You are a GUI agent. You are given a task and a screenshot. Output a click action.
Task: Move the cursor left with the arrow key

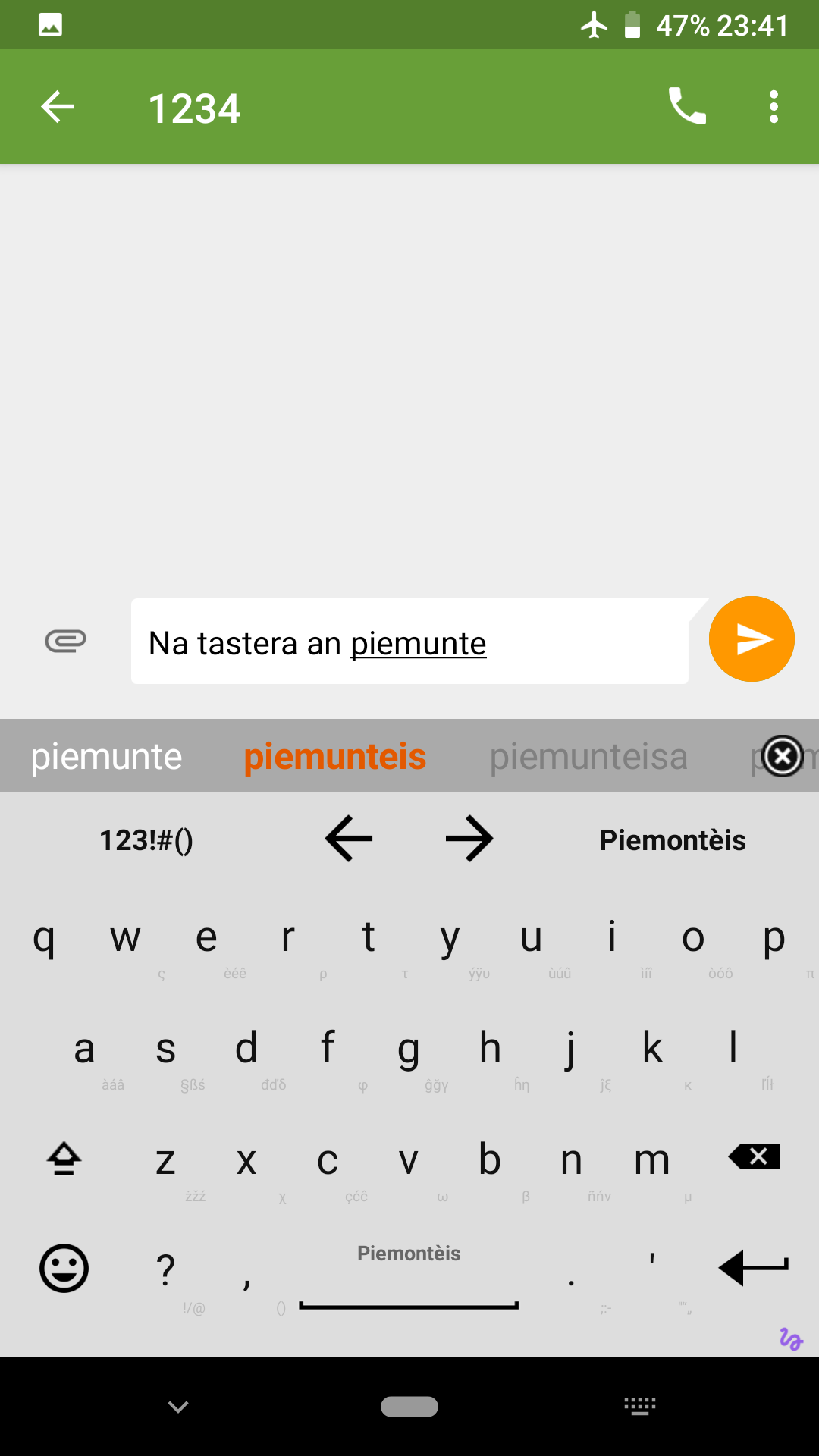[349, 839]
